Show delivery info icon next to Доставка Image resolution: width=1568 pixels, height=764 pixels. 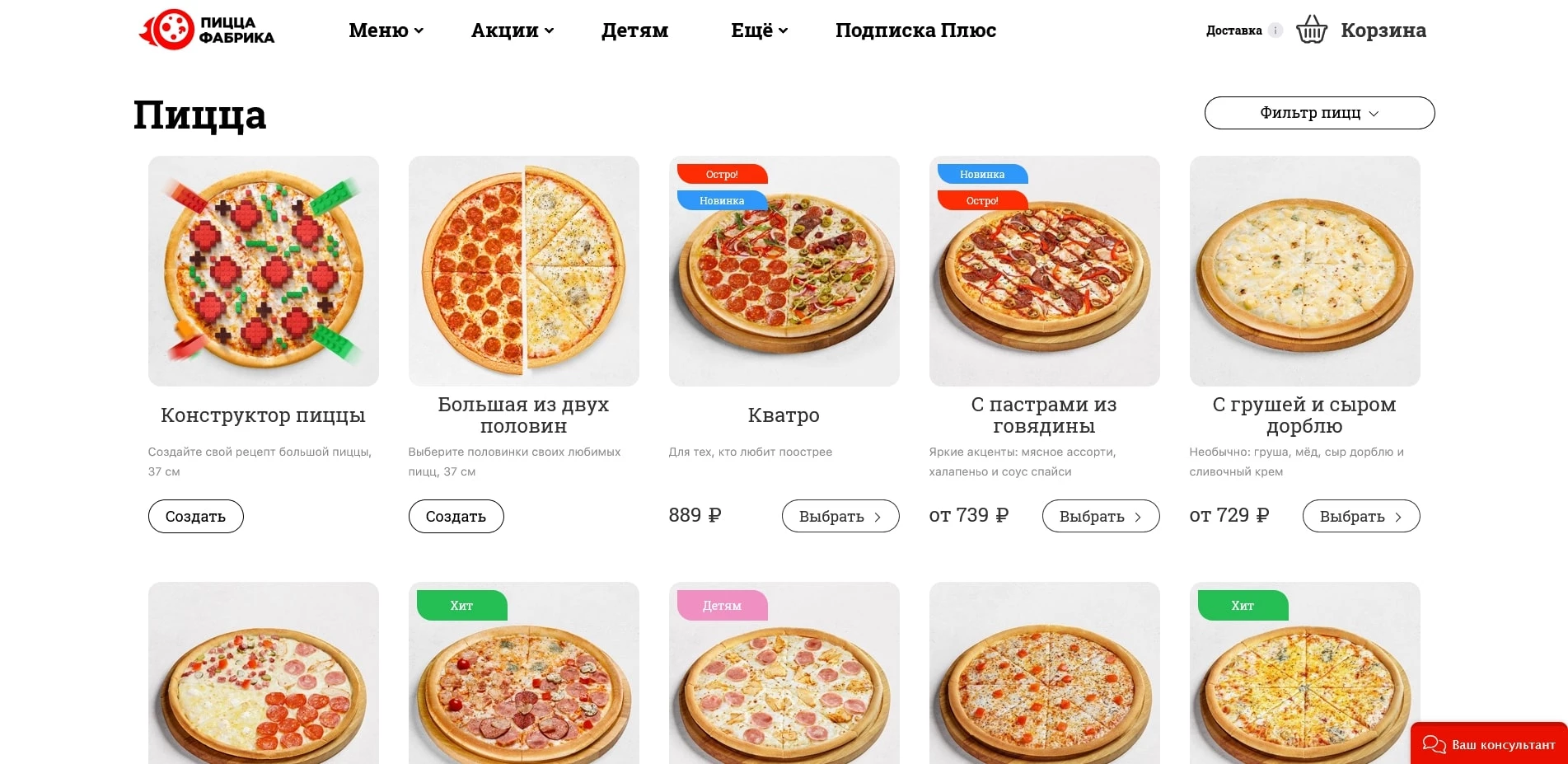pyautogui.click(x=1275, y=30)
